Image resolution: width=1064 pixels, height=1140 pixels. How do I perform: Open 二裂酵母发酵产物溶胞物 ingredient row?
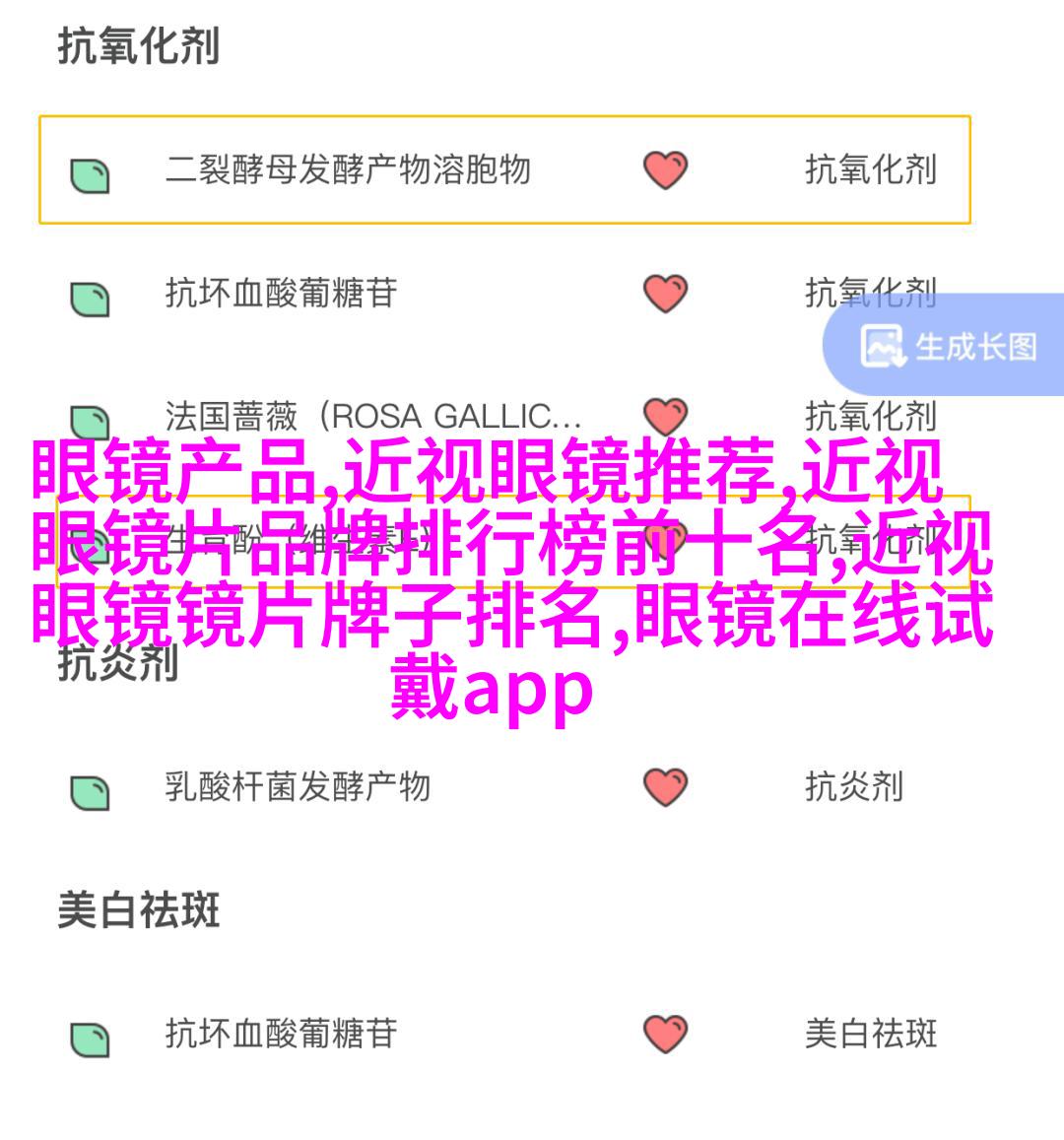(x=347, y=170)
